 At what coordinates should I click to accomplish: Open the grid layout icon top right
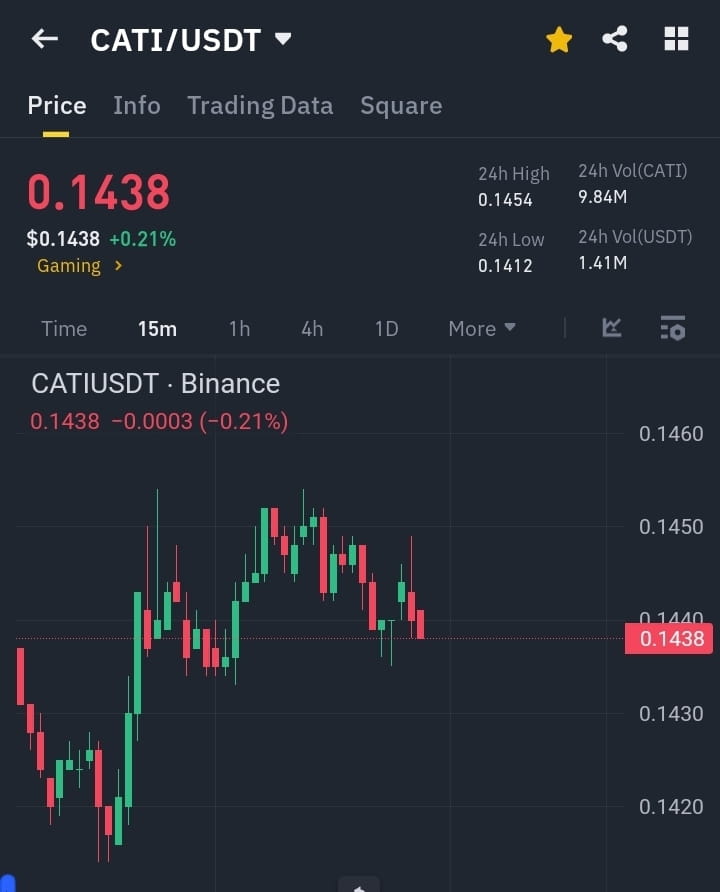click(676, 38)
